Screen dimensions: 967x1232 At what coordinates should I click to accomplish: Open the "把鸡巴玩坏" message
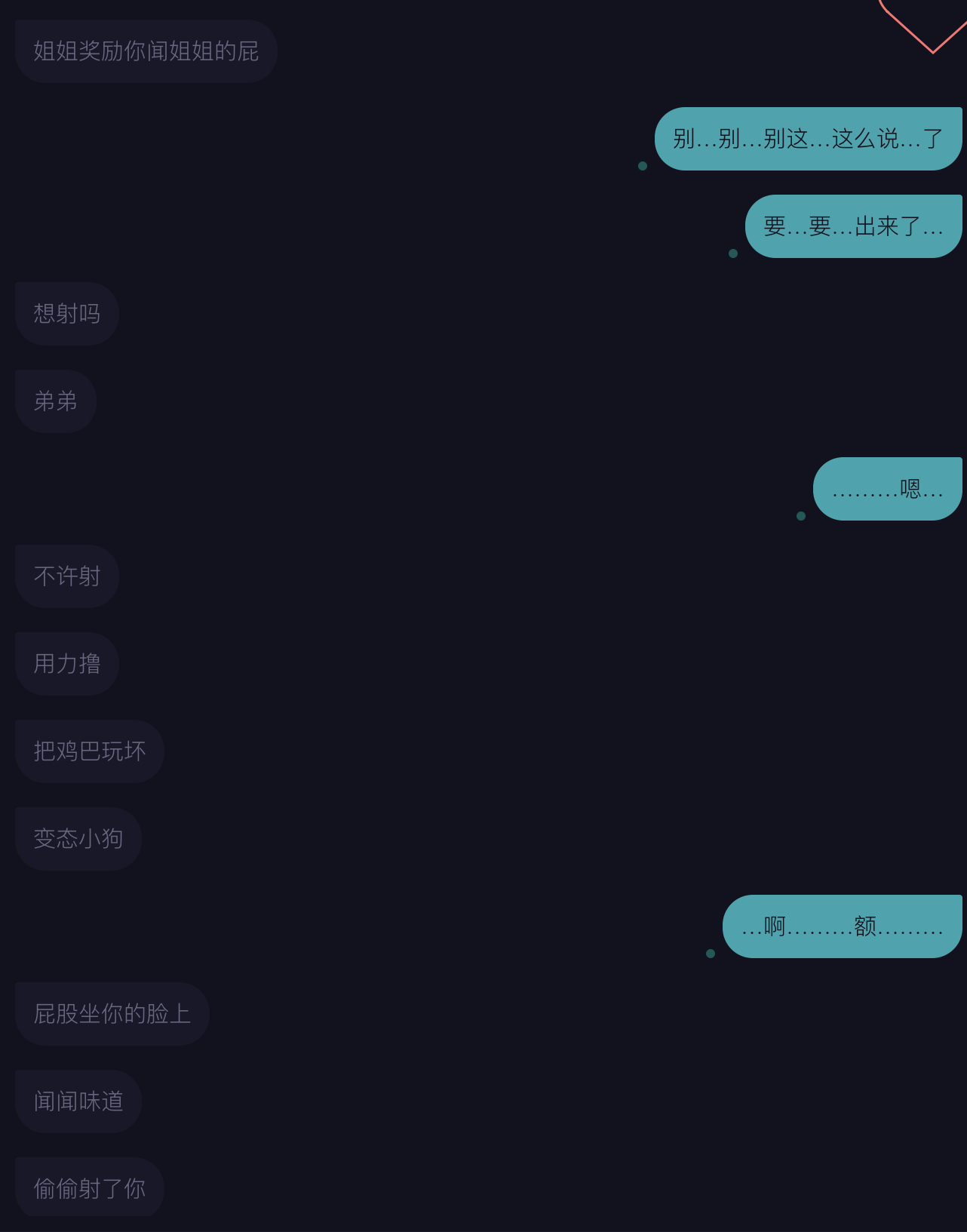point(88,751)
